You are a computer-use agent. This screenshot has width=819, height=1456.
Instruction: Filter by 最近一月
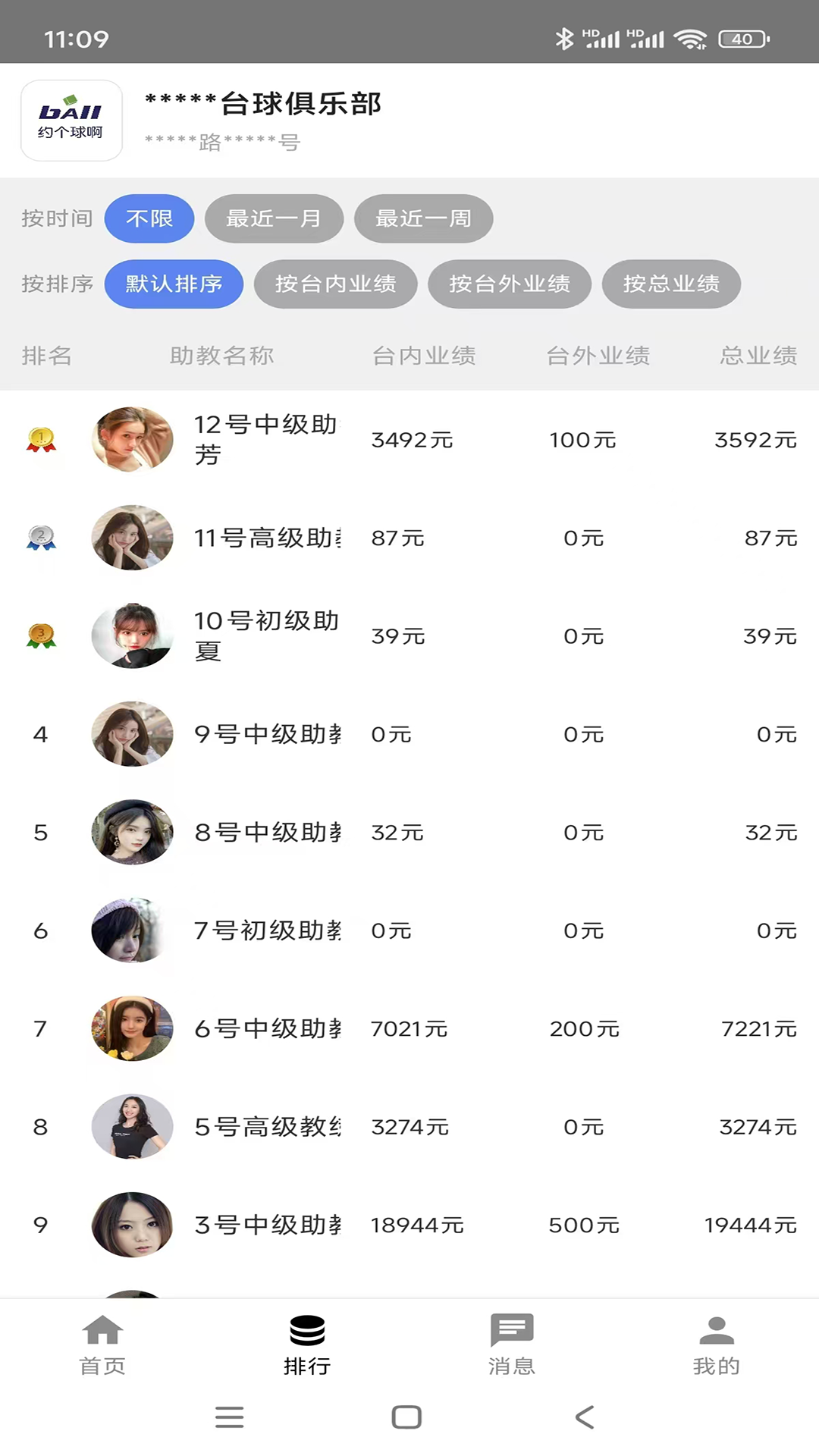coord(274,218)
